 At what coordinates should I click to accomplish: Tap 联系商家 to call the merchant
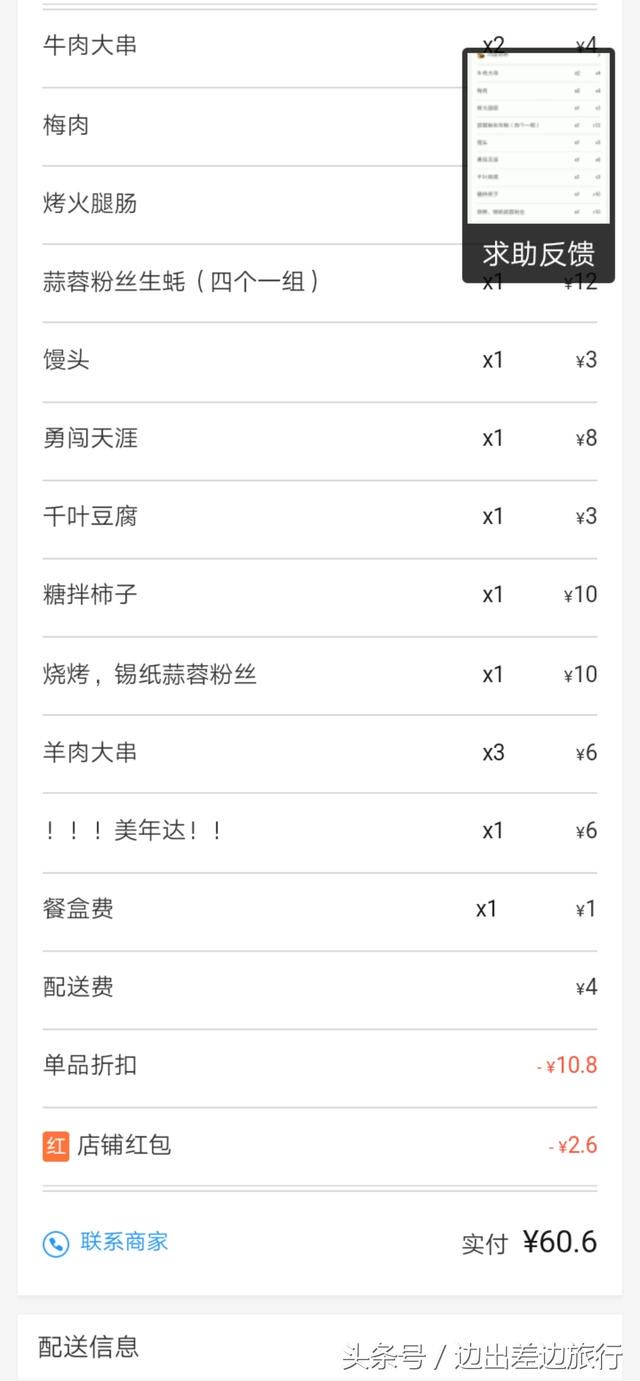click(x=105, y=1242)
